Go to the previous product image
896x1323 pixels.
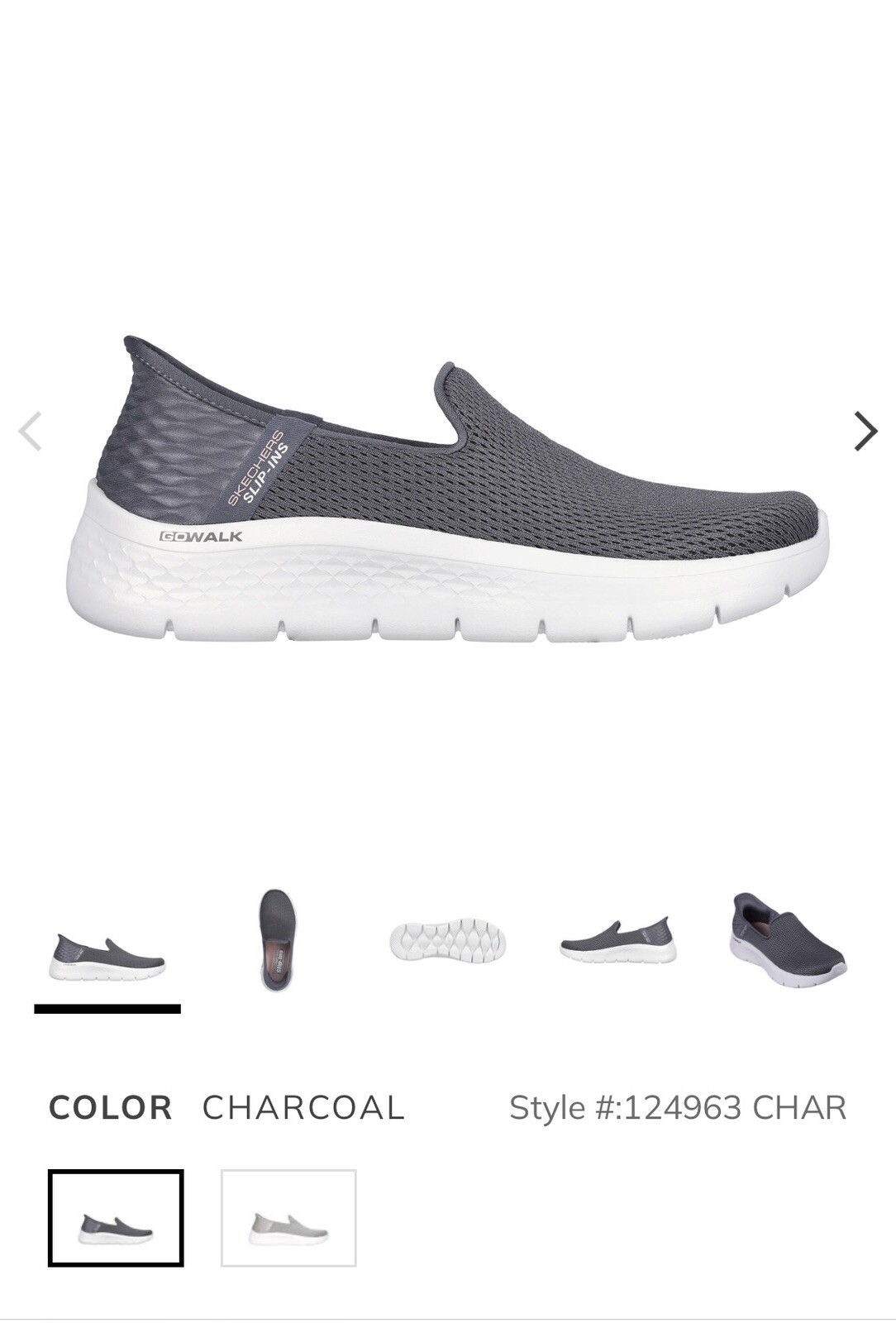point(31,431)
